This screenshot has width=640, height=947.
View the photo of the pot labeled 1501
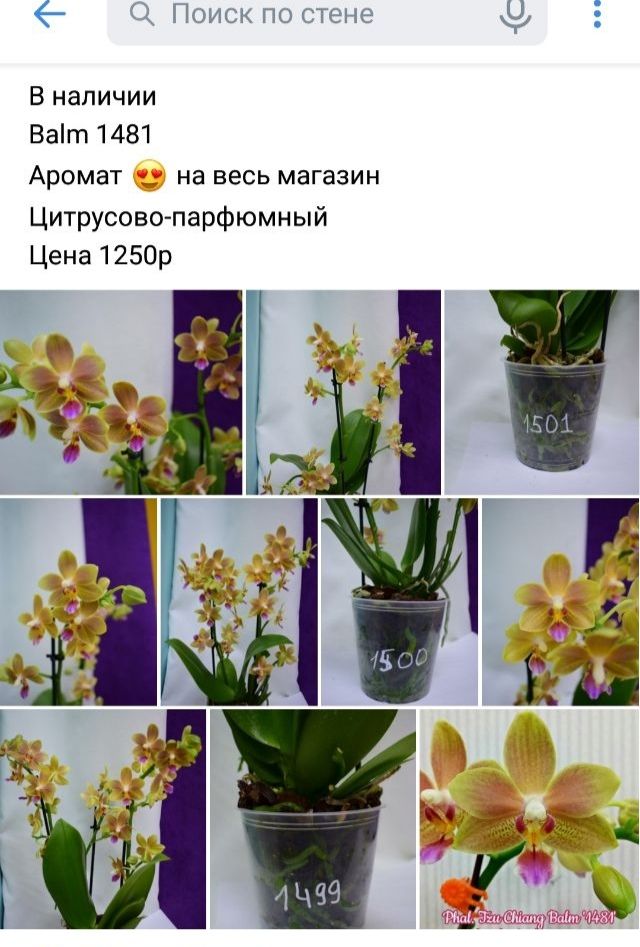pos(541,392)
